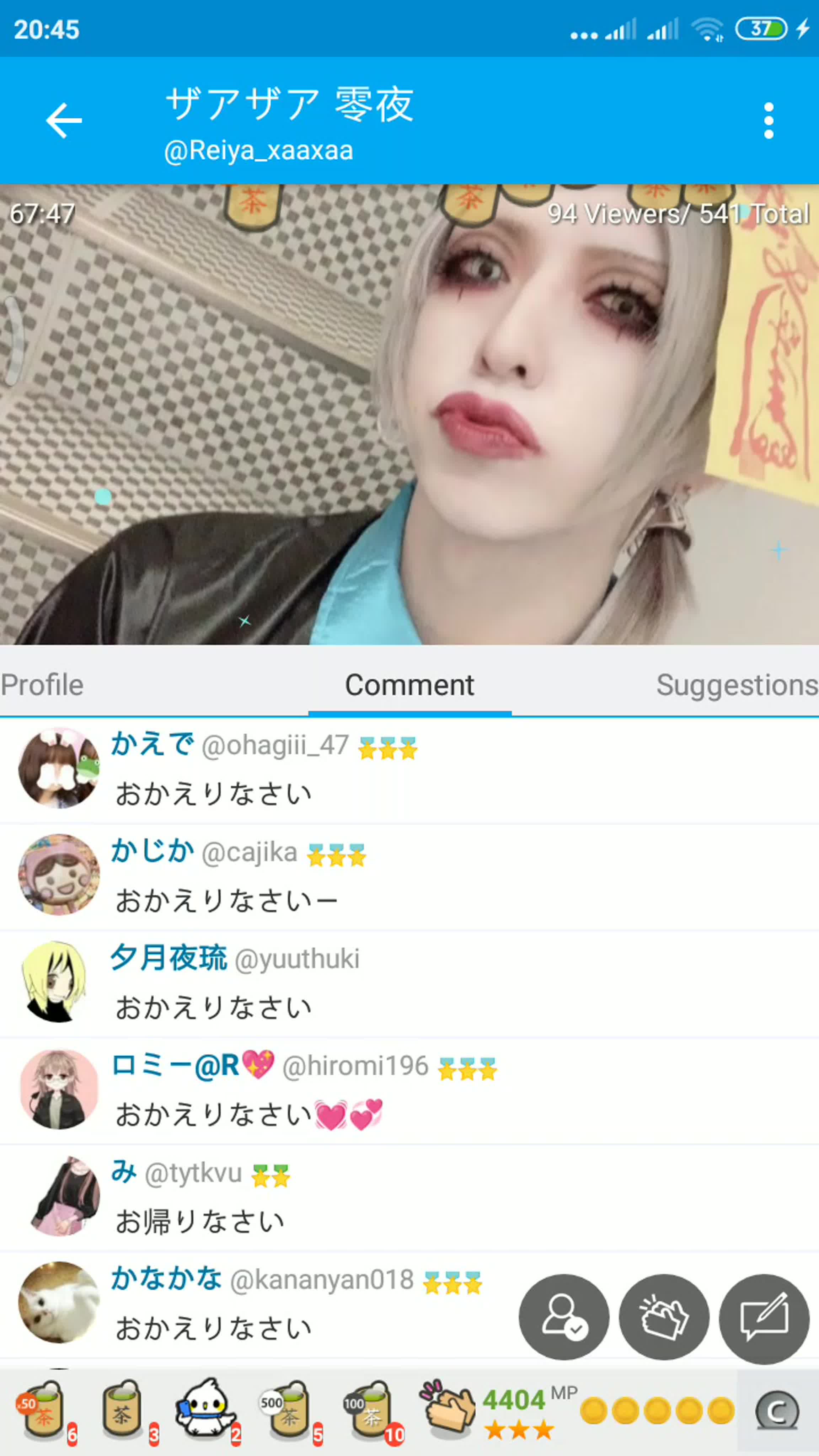Screen dimensions: 819x1456
Task: Select the Comment tab
Action: [x=409, y=685]
